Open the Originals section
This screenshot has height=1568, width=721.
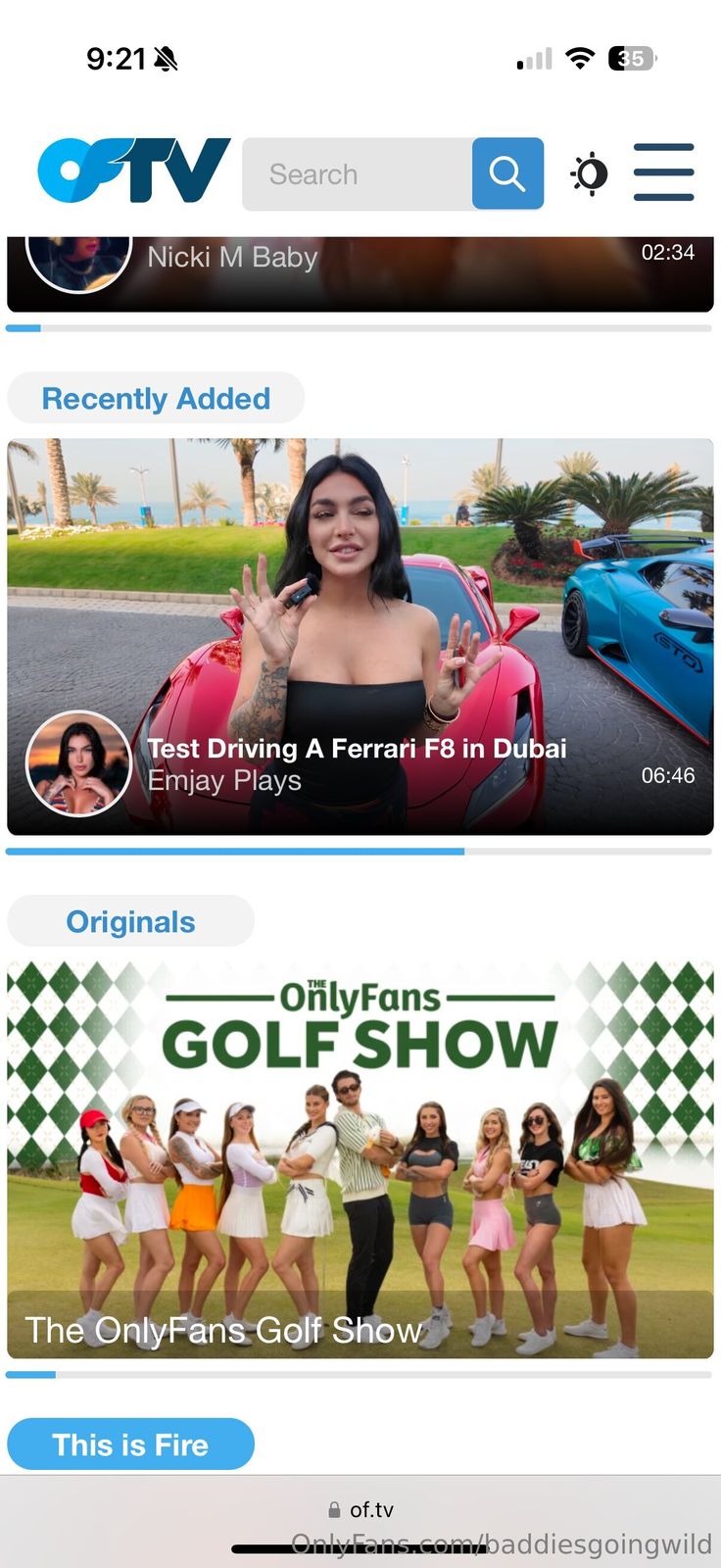130,921
